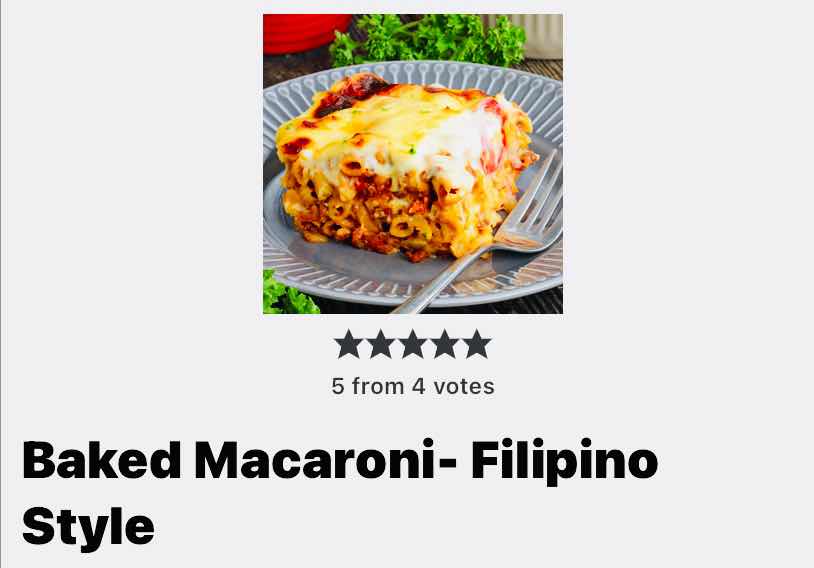Give a one-star rating using the first star

348,344
